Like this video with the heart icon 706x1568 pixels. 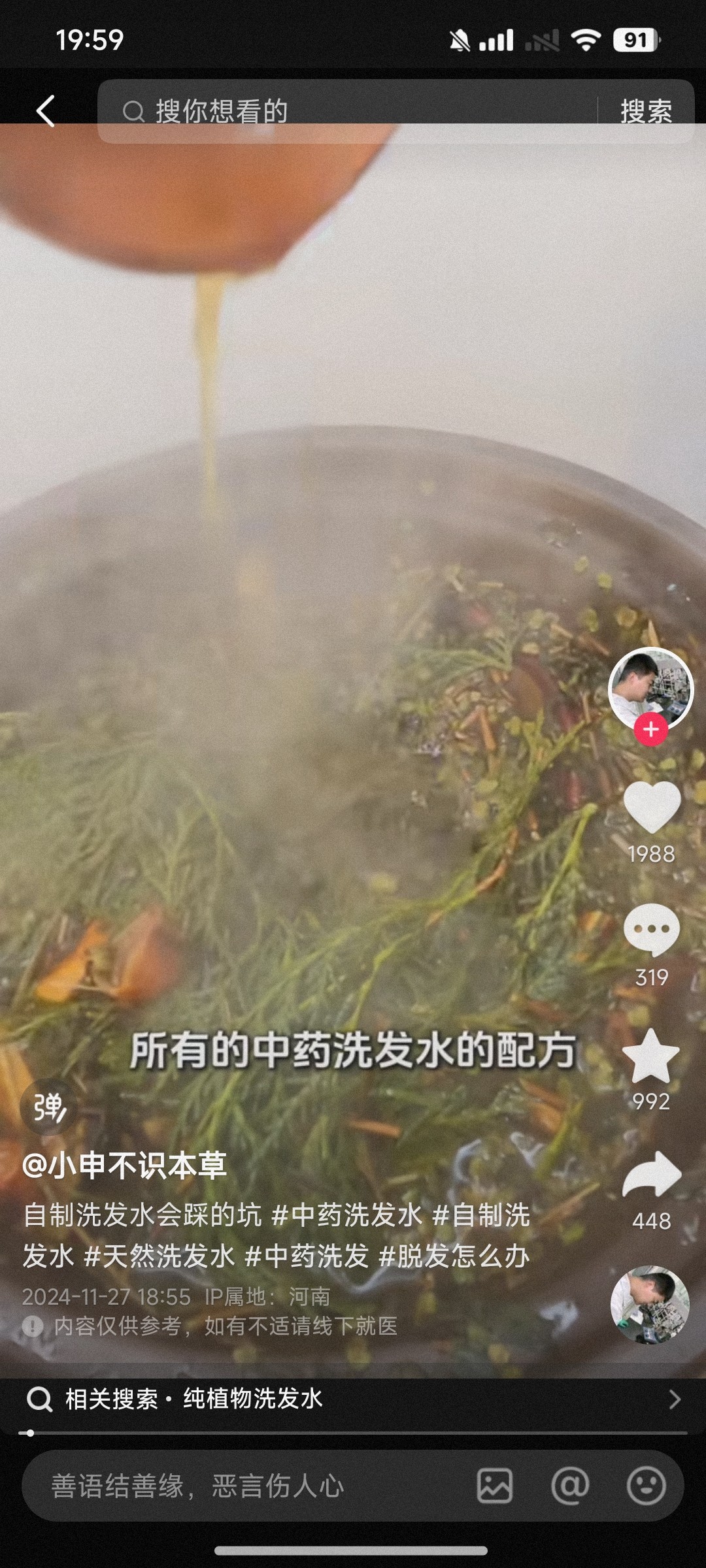point(652,808)
